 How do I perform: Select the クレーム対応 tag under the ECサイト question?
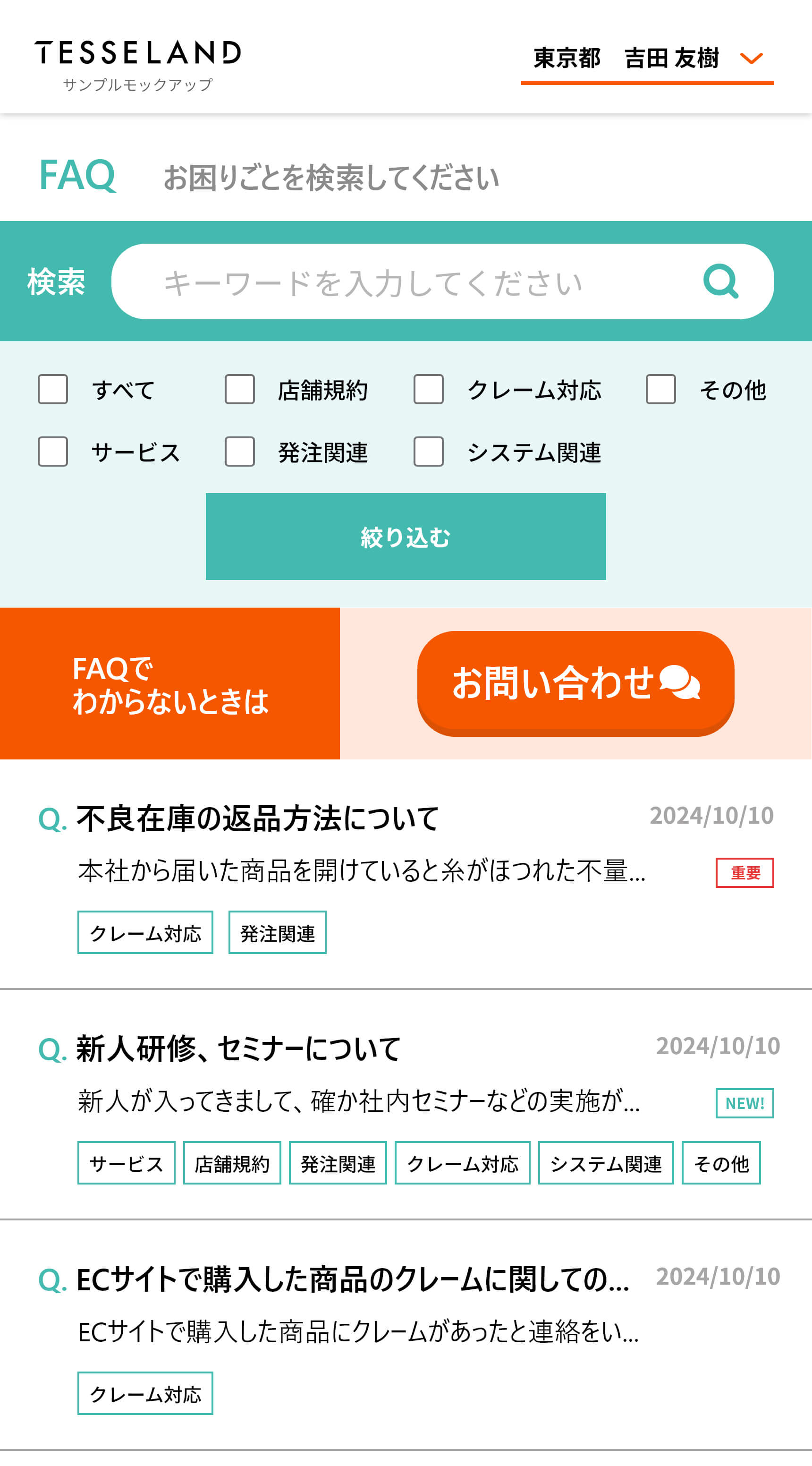point(145,1393)
